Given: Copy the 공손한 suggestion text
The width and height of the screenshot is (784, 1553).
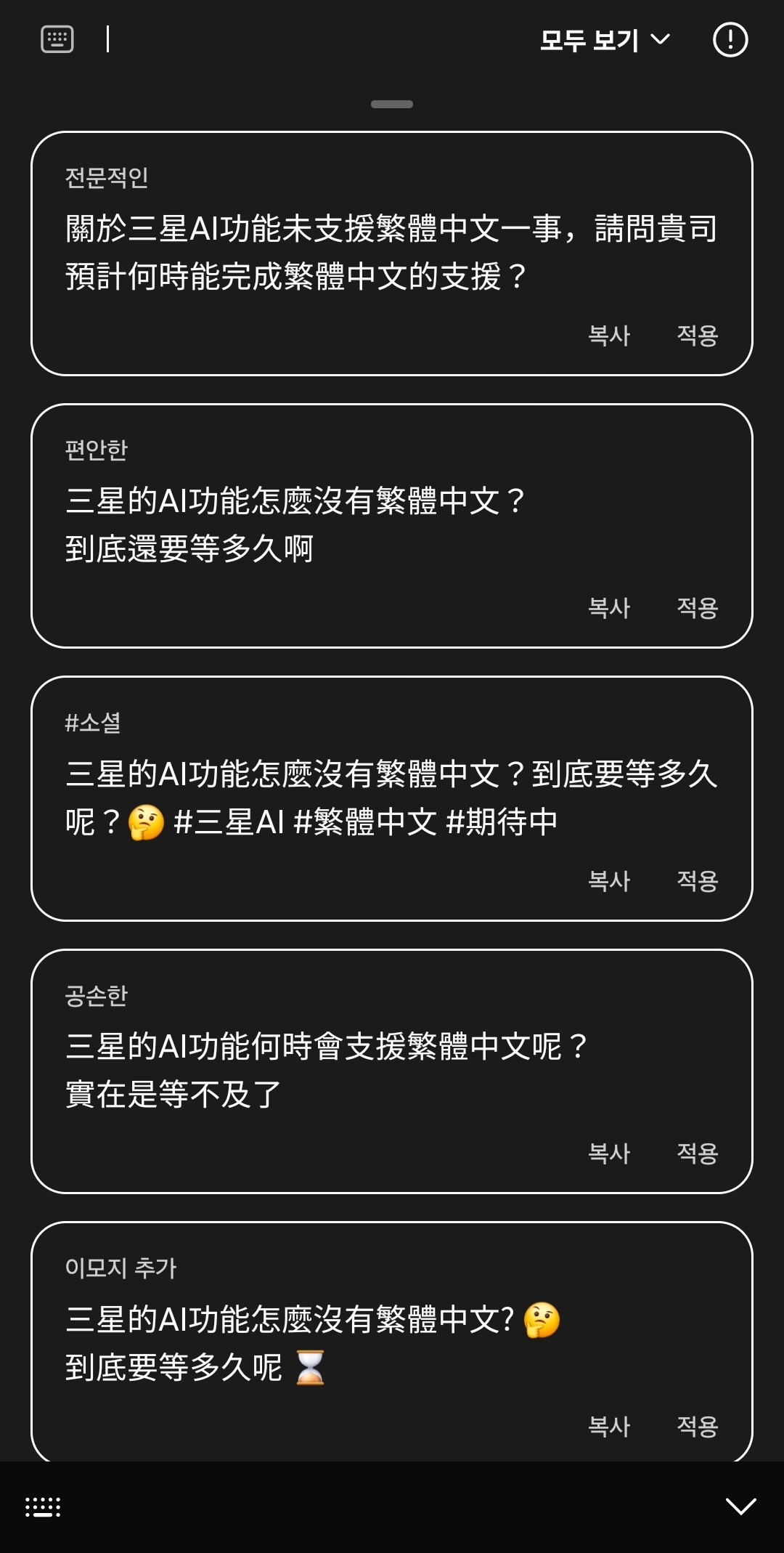Looking at the screenshot, I should 608,1153.
